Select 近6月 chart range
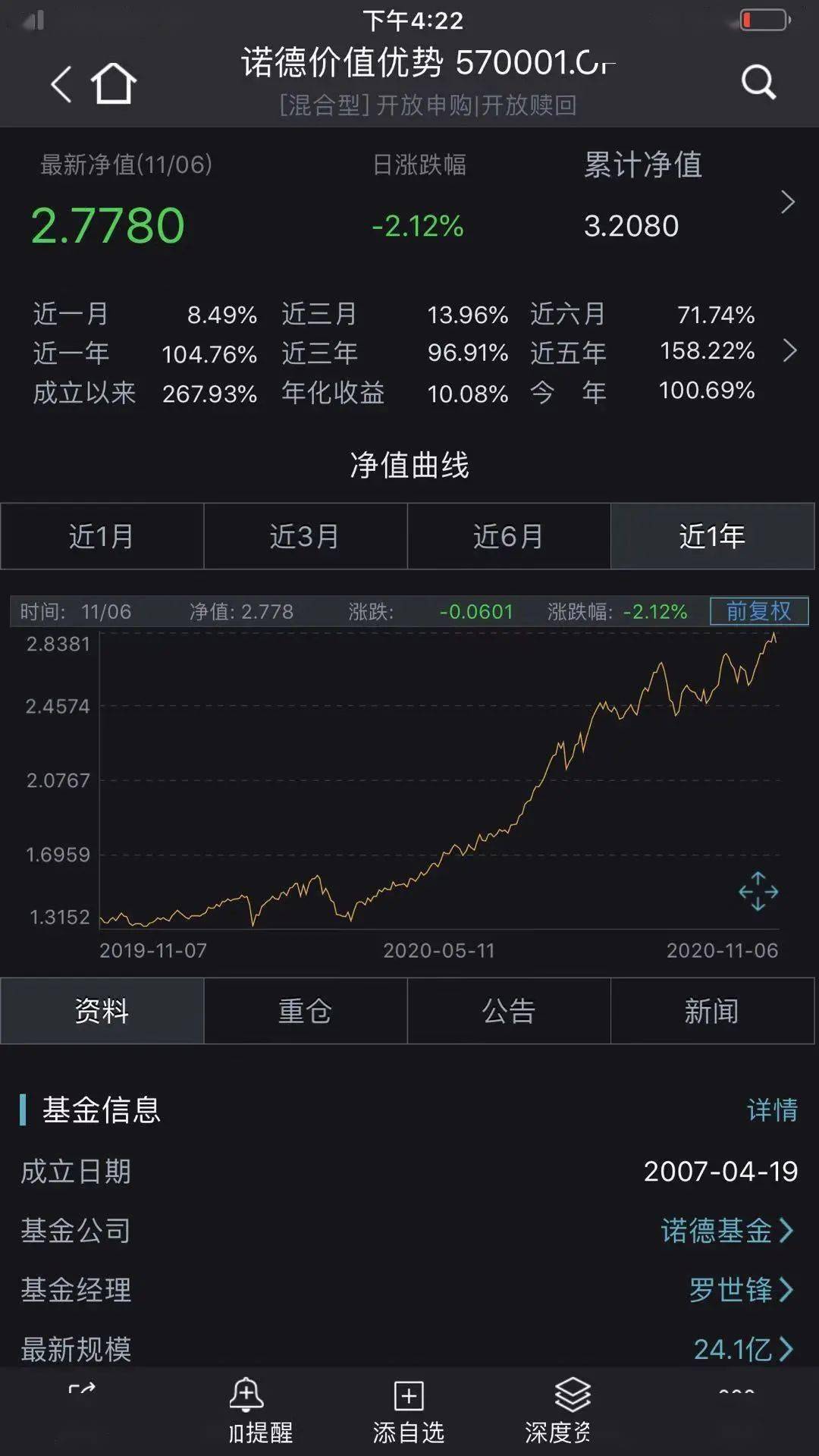This screenshot has height=1456, width=819. [510, 536]
